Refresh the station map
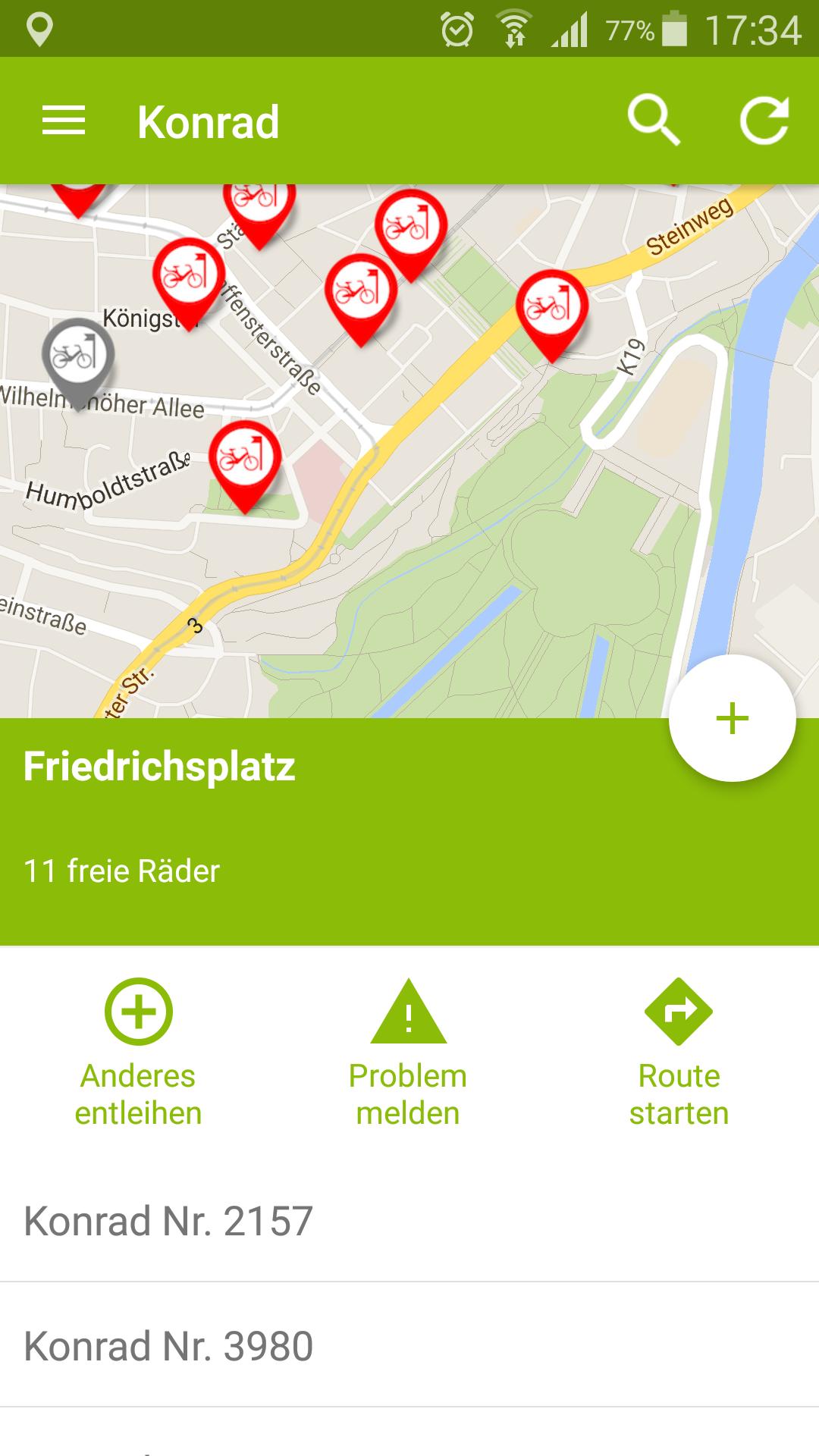 [x=764, y=121]
